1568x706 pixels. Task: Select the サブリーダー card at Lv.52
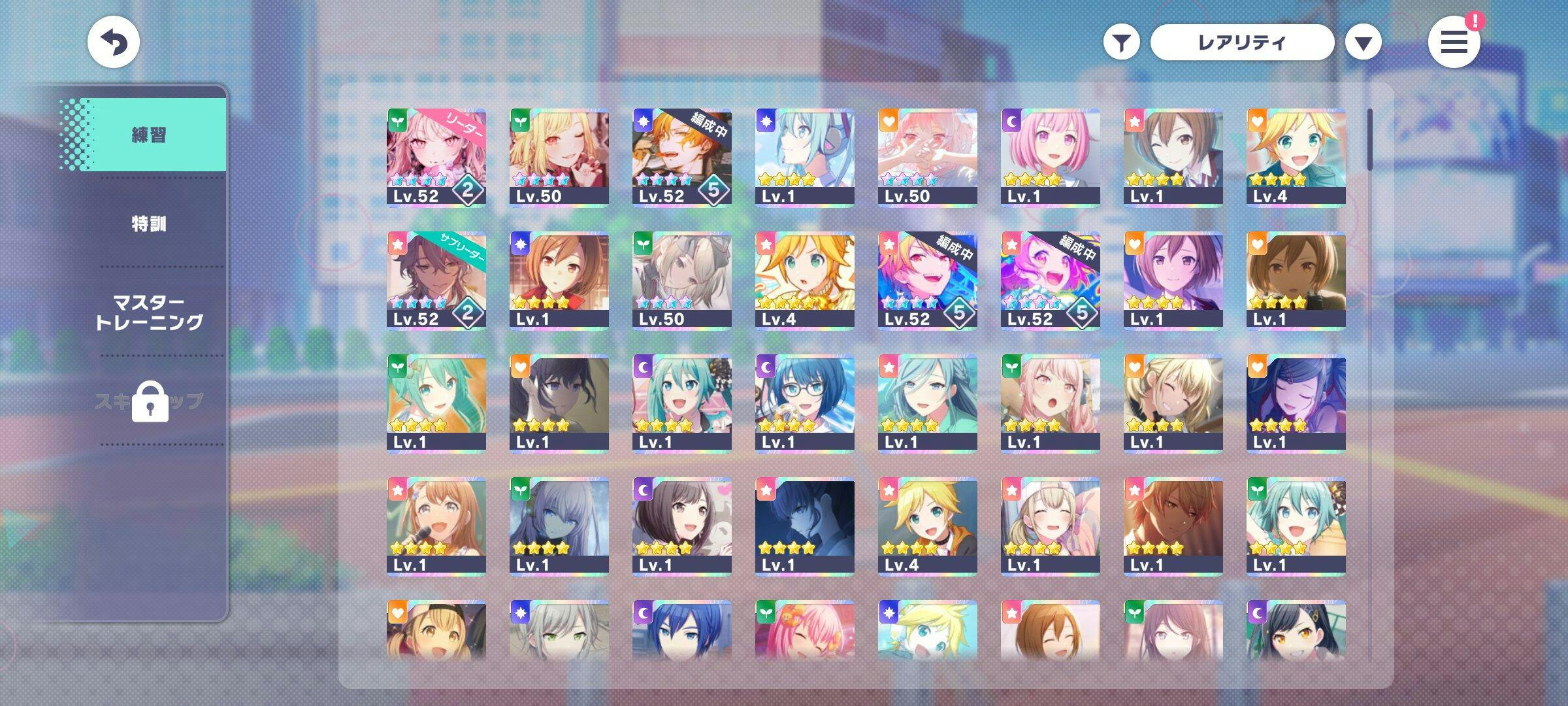click(x=436, y=280)
